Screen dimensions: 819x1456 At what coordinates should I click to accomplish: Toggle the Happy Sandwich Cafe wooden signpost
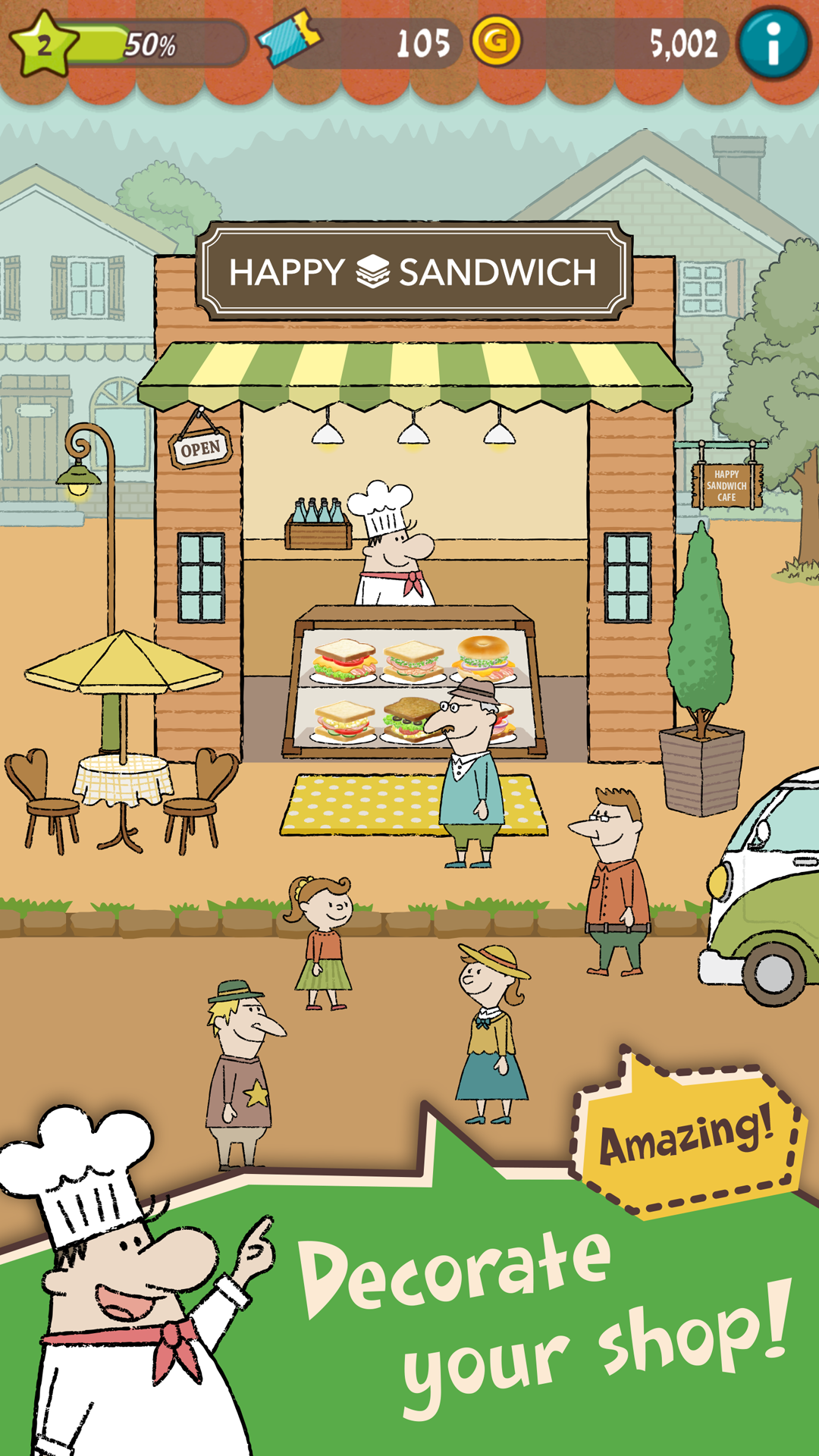[x=726, y=485]
